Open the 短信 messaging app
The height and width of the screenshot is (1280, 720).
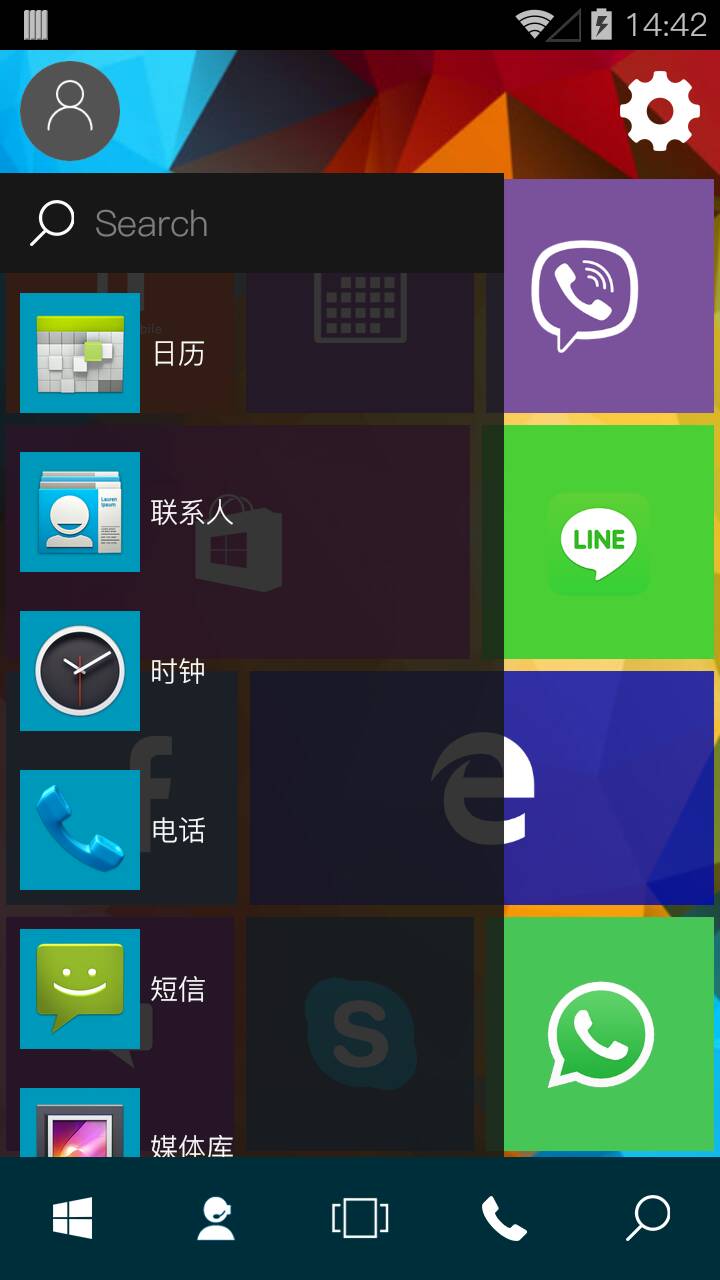coord(80,989)
